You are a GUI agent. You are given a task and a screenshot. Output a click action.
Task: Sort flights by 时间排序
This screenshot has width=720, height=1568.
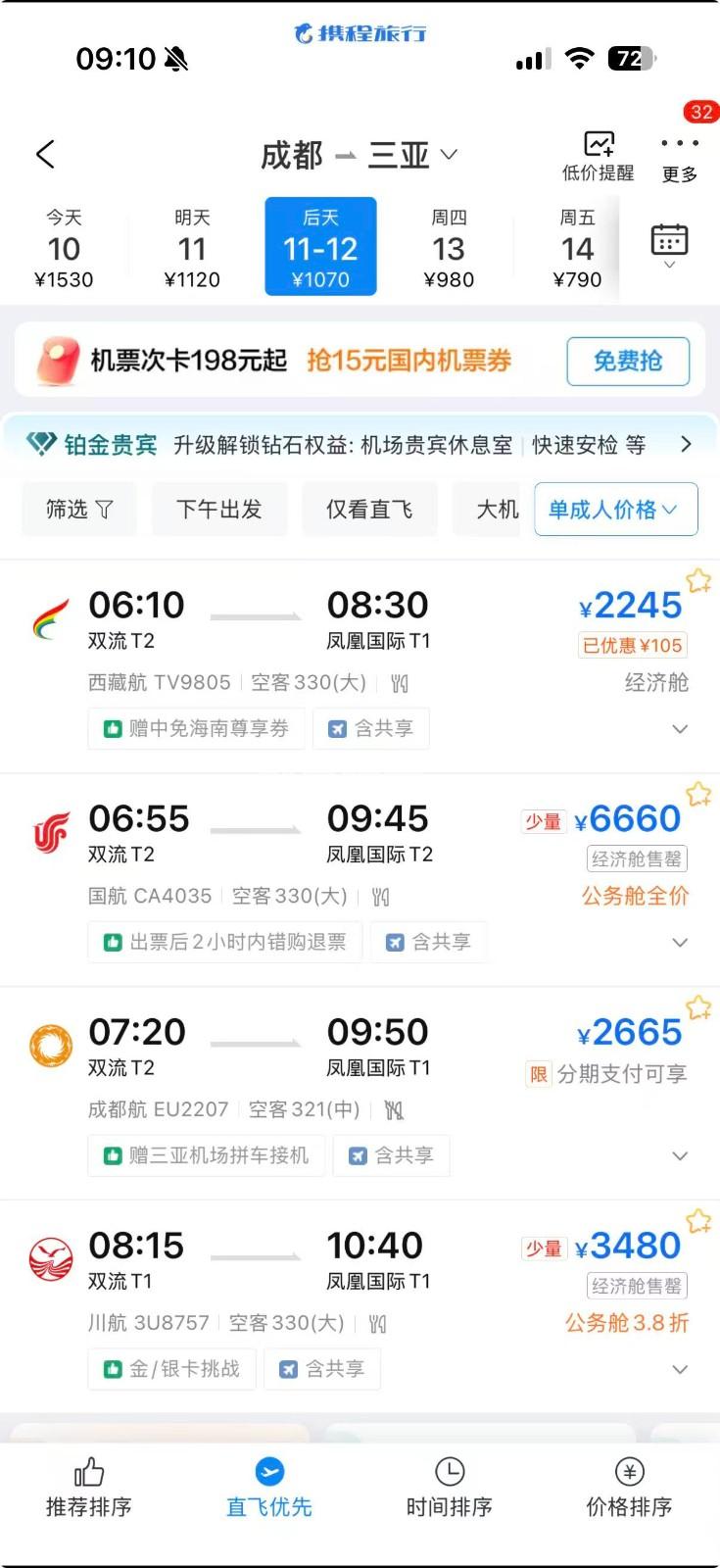[x=449, y=1488]
